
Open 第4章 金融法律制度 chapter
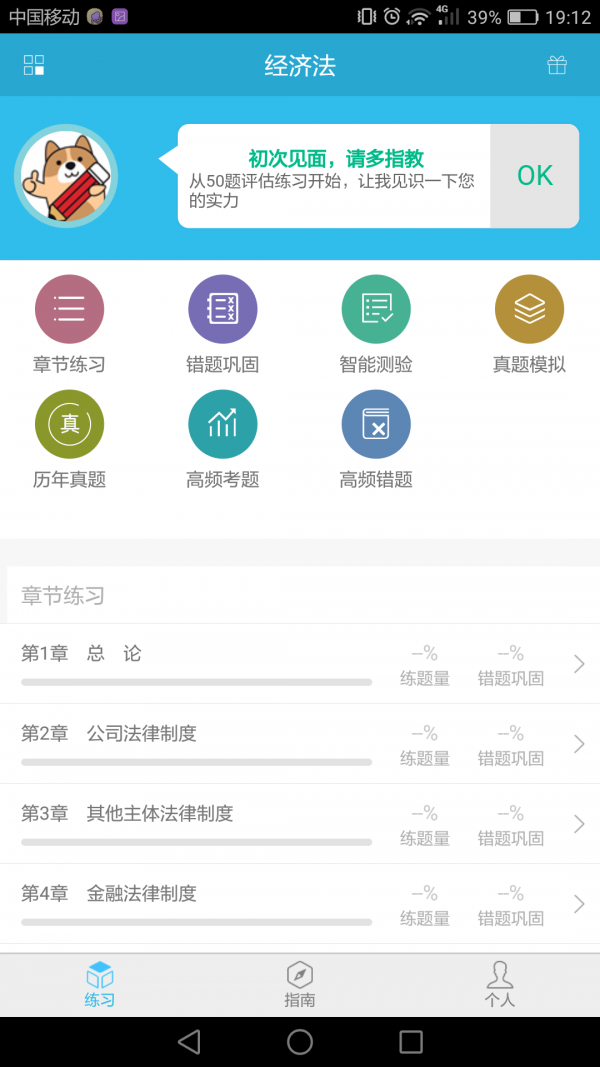coord(300,904)
